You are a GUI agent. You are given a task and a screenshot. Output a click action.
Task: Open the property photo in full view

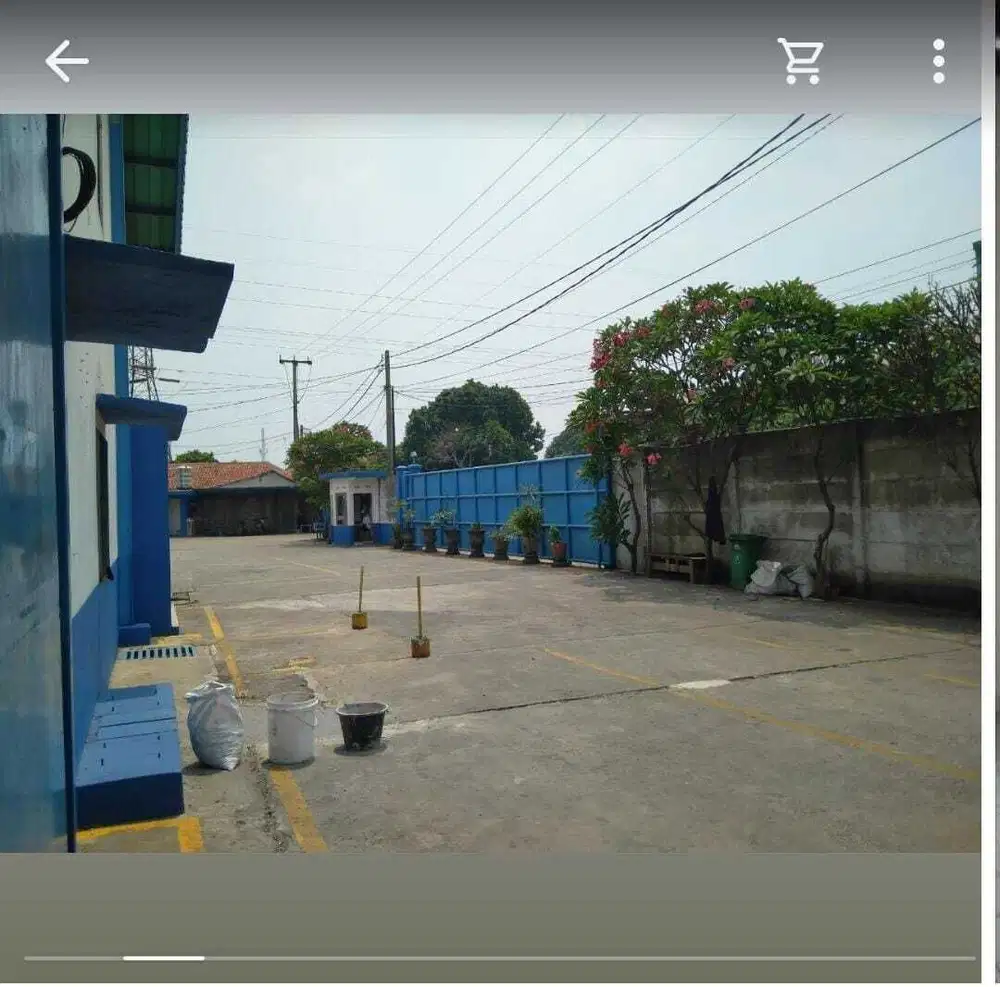click(x=490, y=483)
